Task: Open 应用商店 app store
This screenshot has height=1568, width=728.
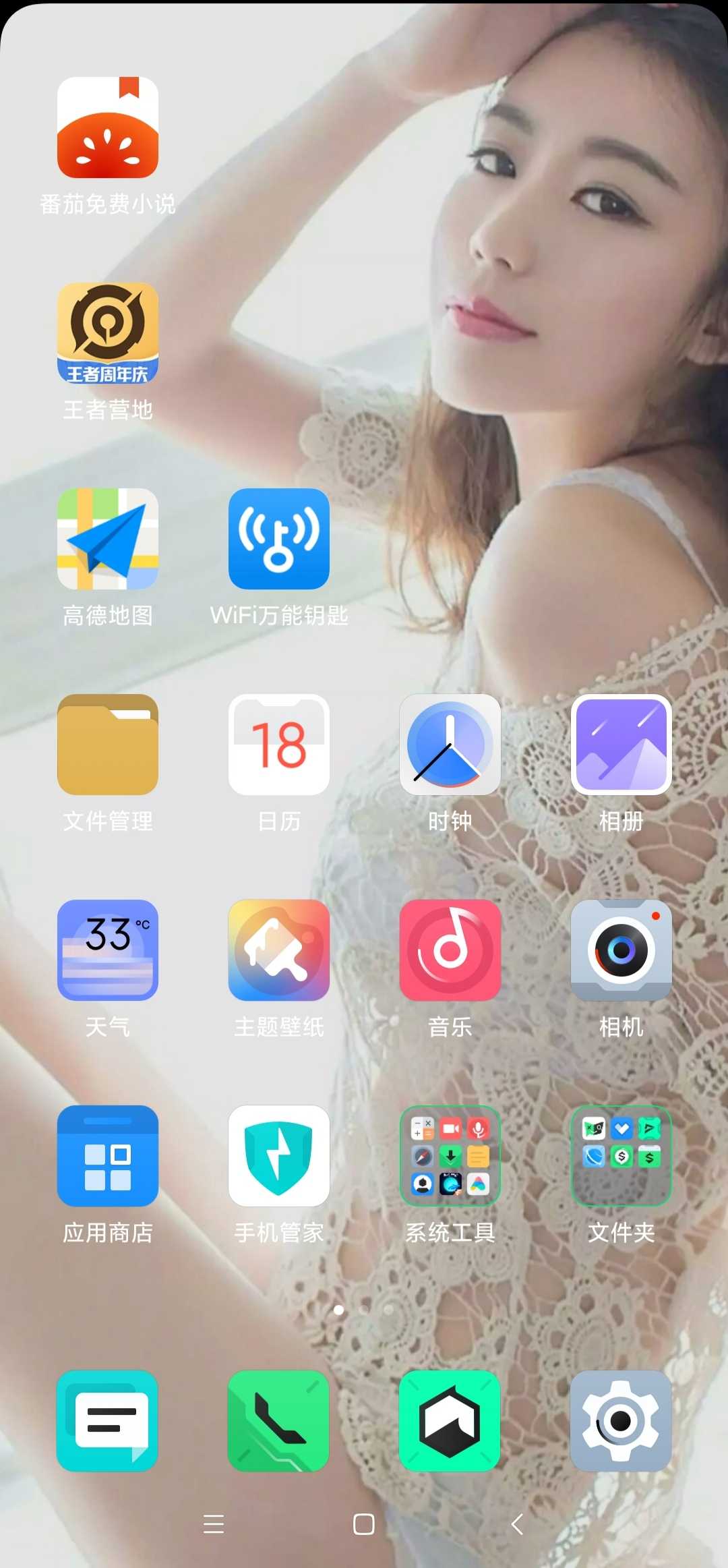Action: pos(108,1157)
